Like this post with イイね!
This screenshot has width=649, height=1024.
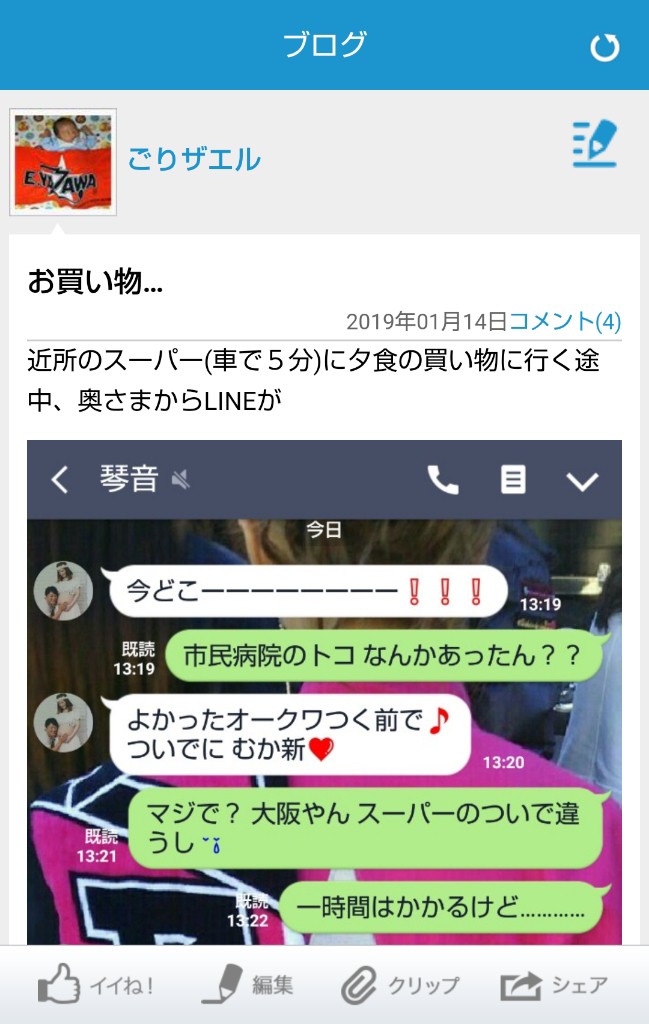(96, 986)
